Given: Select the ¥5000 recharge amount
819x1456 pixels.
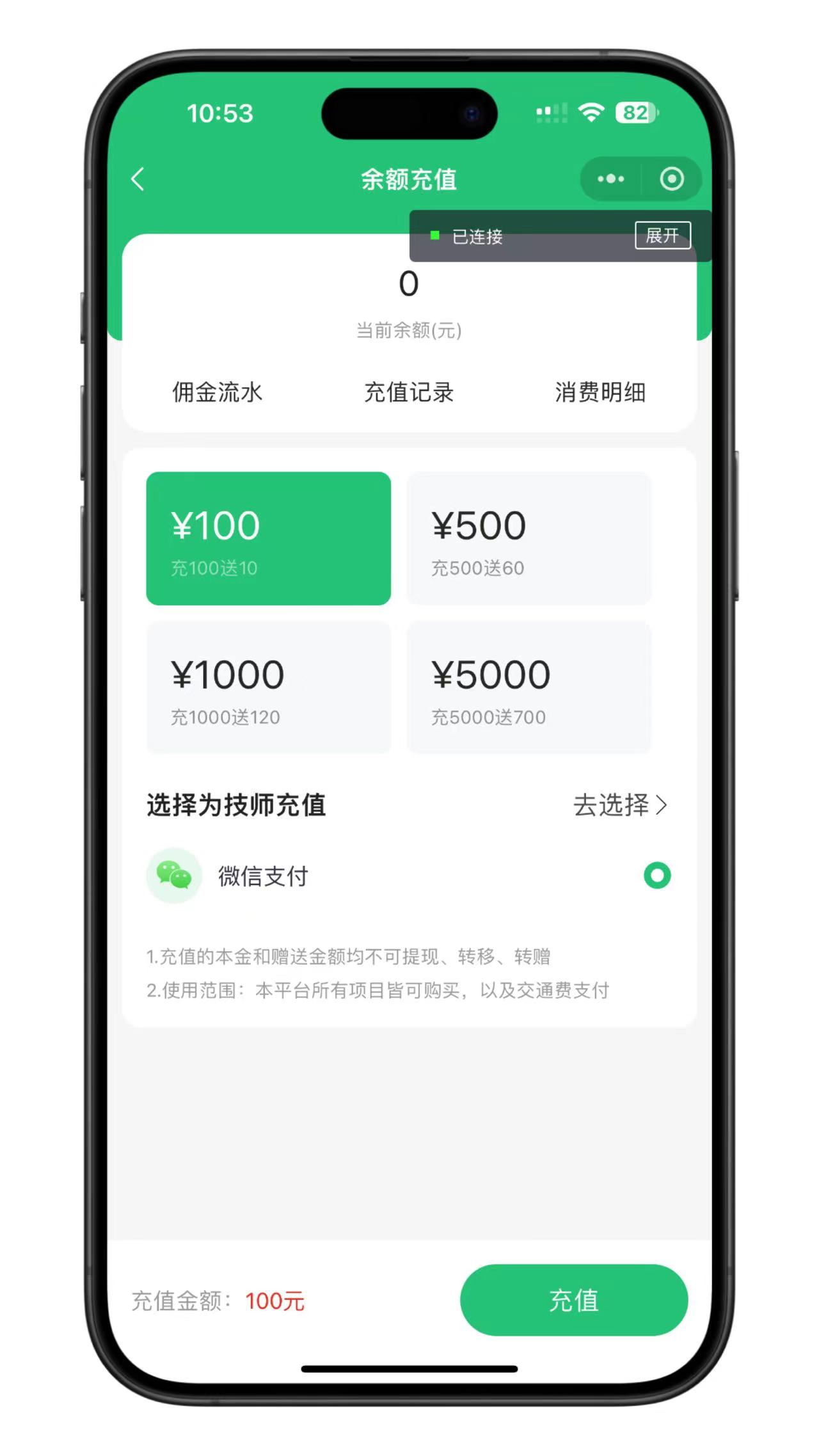Looking at the screenshot, I should tap(529, 687).
